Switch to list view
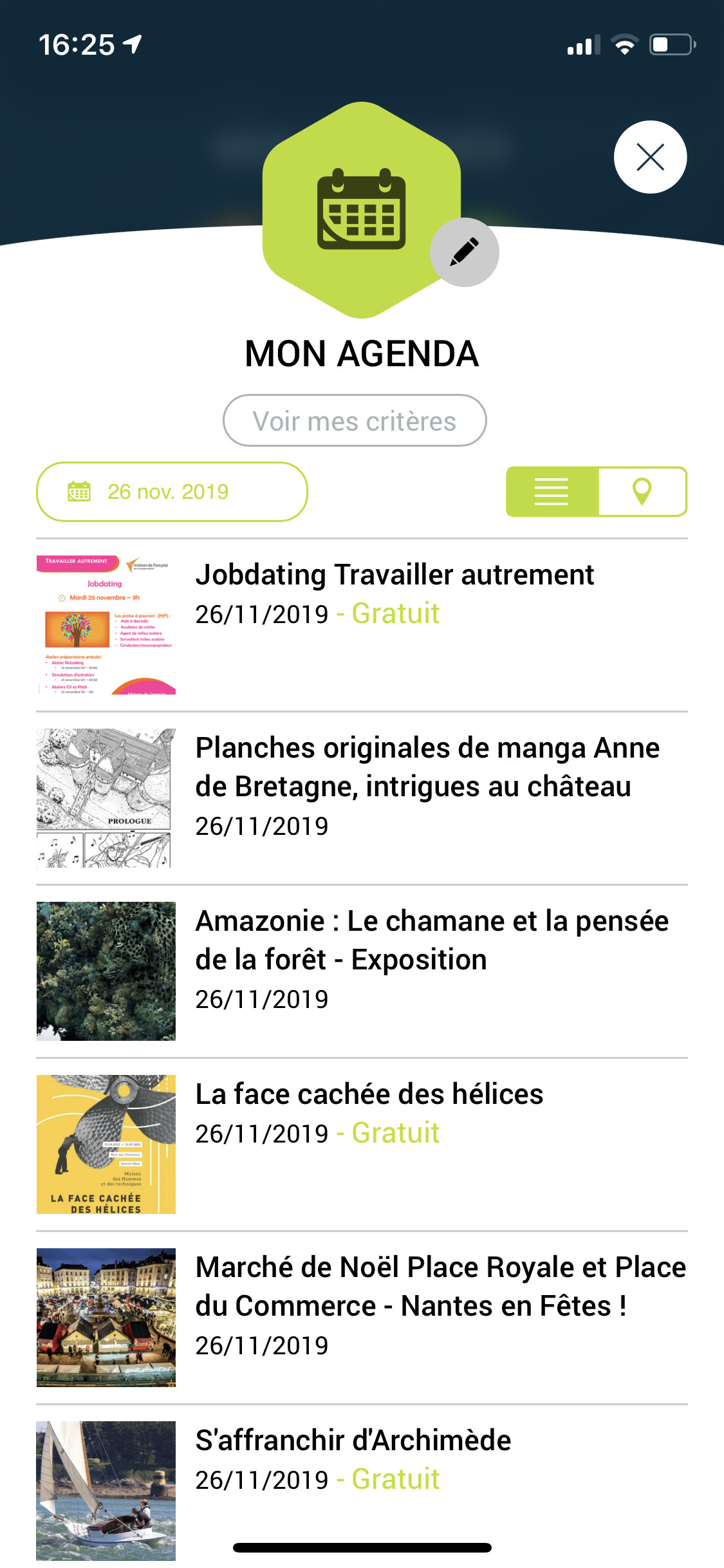Image resolution: width=724 pixels, height=1568 pixels. (x=552, y=492)
